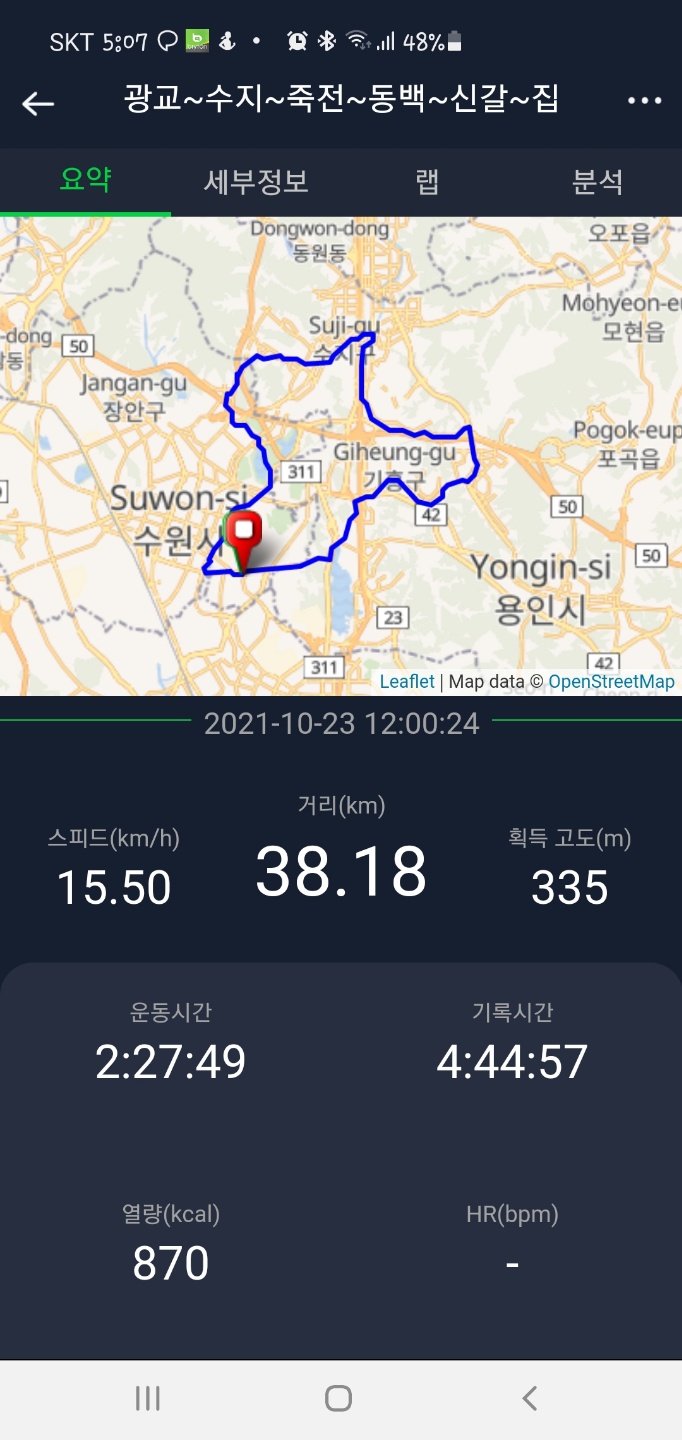Image resolution: width=682 pixels, height=1440 pixels.
Task: Open the 분석 analysis tab
Action: click(x=597, y=181)
